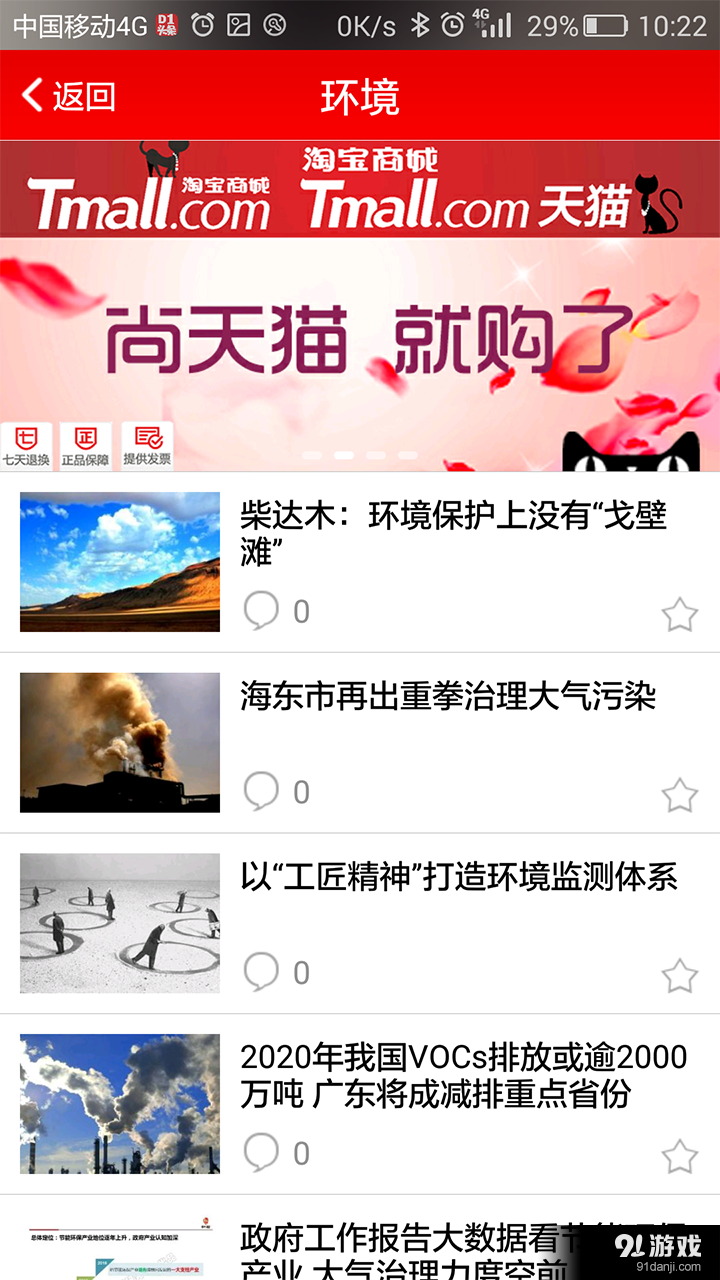Tap the smokestack thumbnail of the 海东市 article
Screen dimensions: 720x1280
click(x=119, y=742)
